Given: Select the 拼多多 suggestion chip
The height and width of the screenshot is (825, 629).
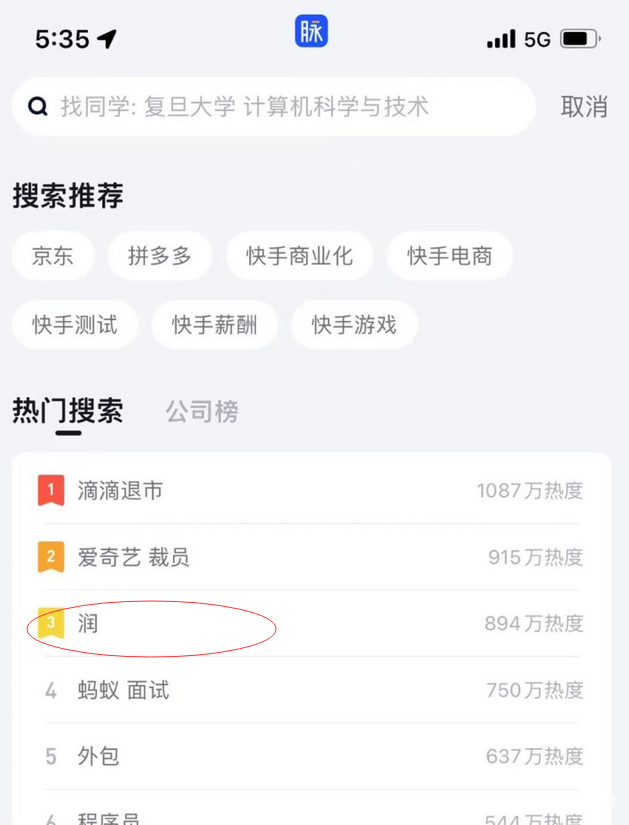Looking at the screenshot, I should [x=160, y=256].
